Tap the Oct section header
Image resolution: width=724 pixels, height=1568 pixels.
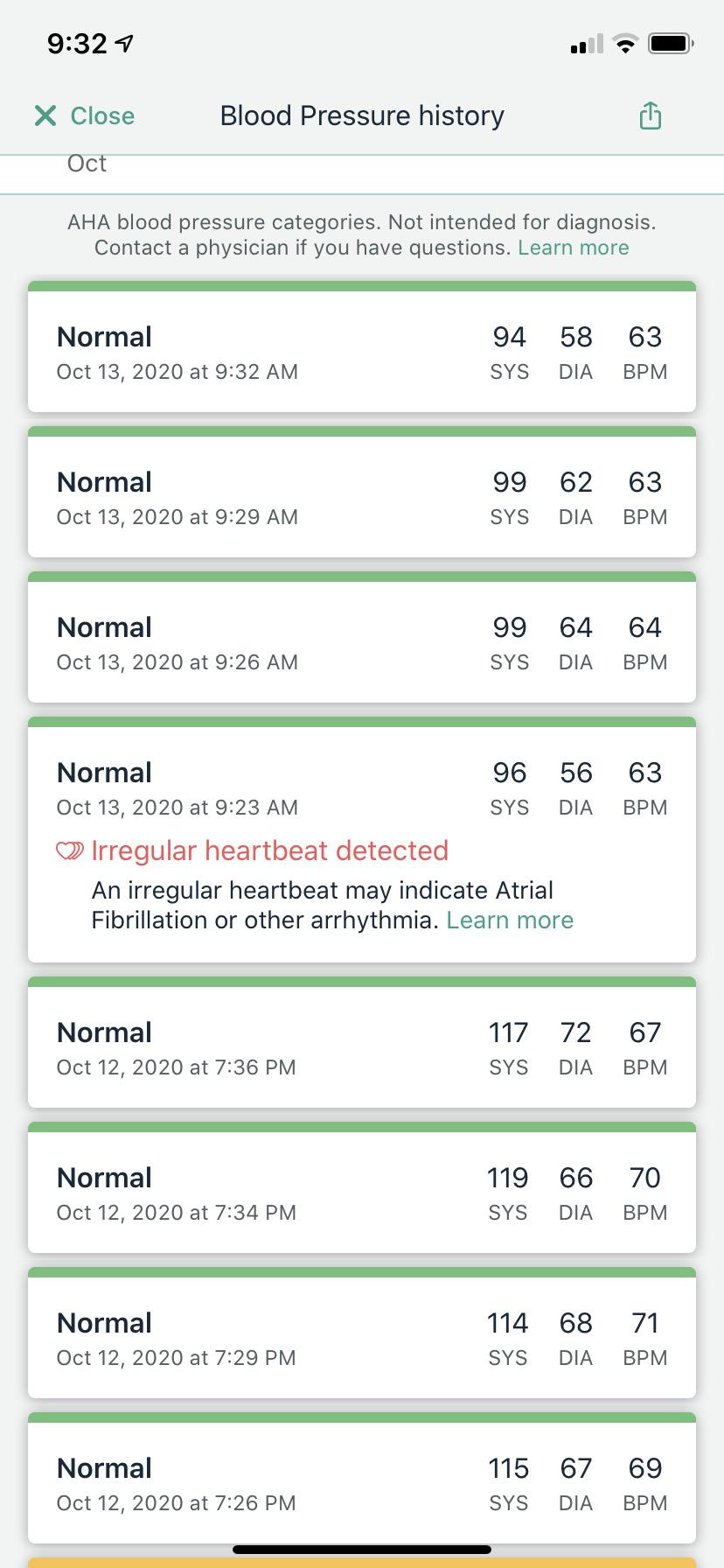86,163
